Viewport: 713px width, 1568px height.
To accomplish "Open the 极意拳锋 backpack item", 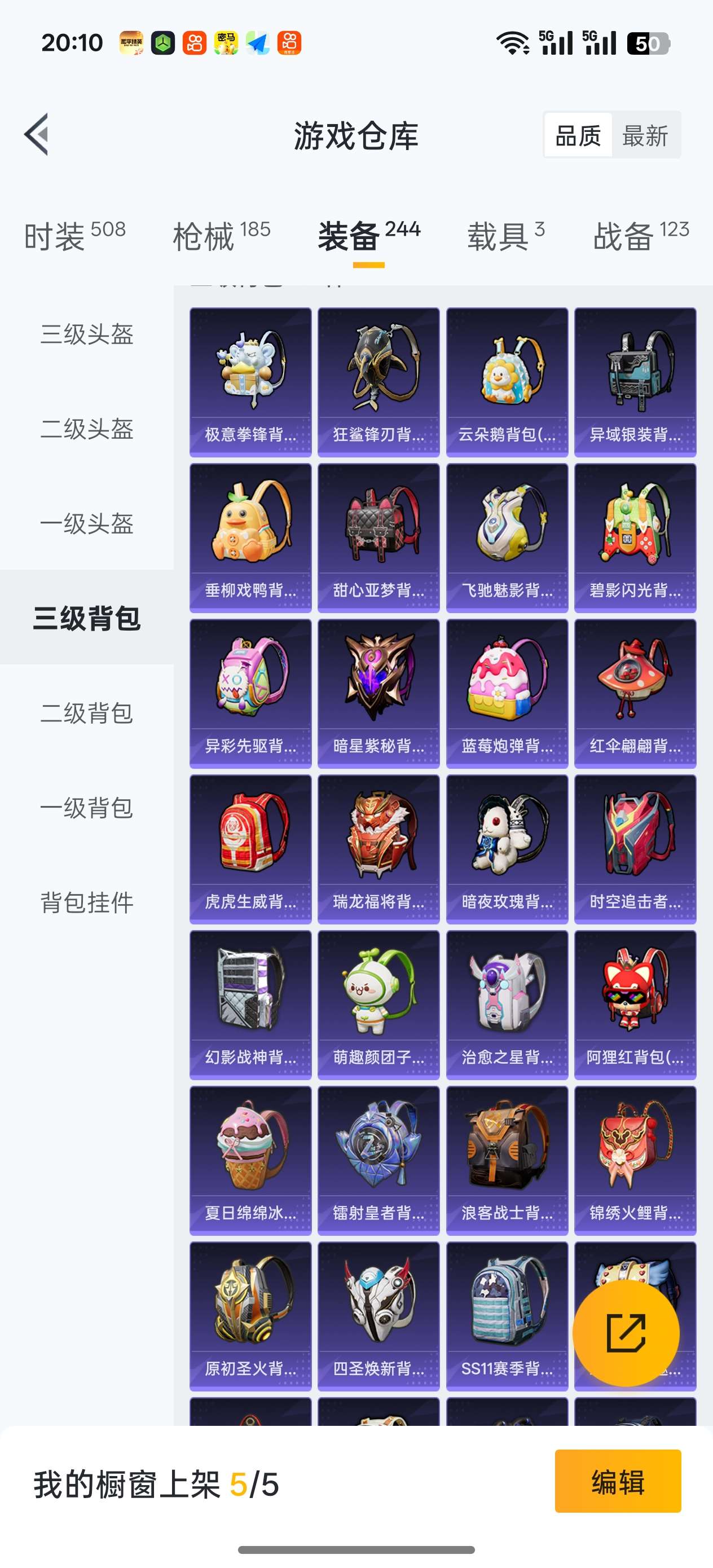I will coord(250,382).
